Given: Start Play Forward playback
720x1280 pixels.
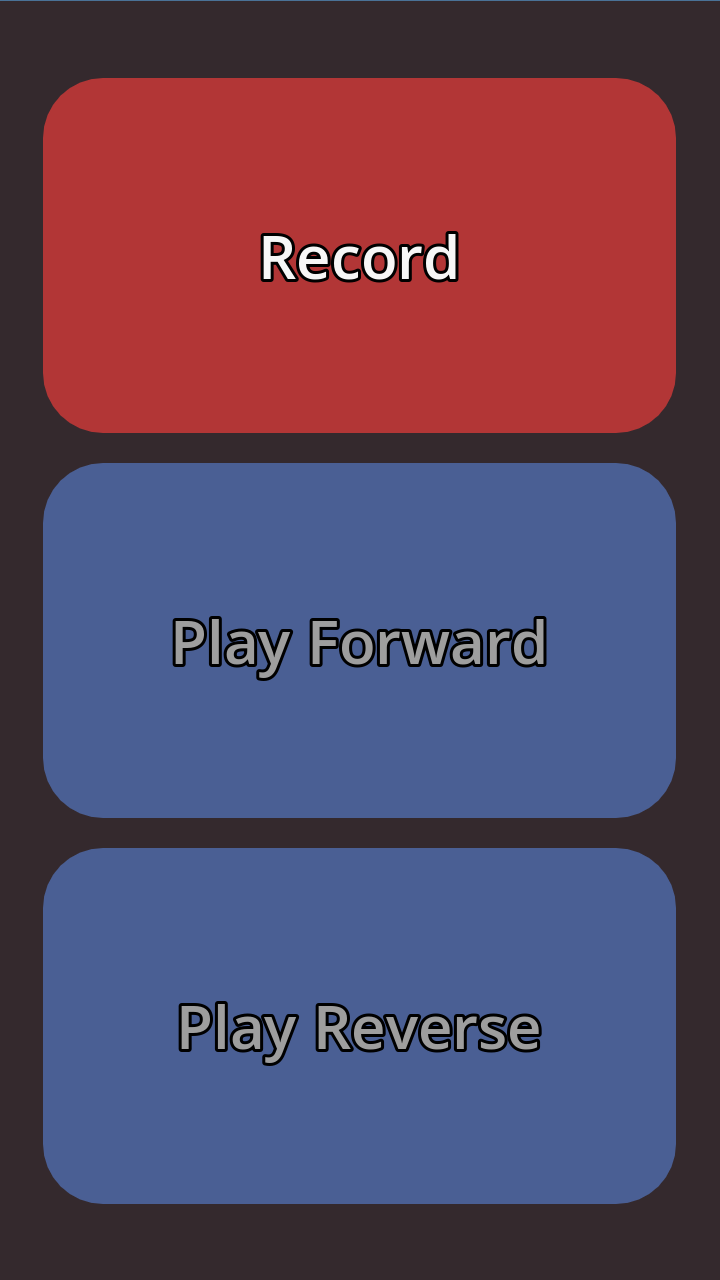Looking at the screenshot, I should click(359, 641).
